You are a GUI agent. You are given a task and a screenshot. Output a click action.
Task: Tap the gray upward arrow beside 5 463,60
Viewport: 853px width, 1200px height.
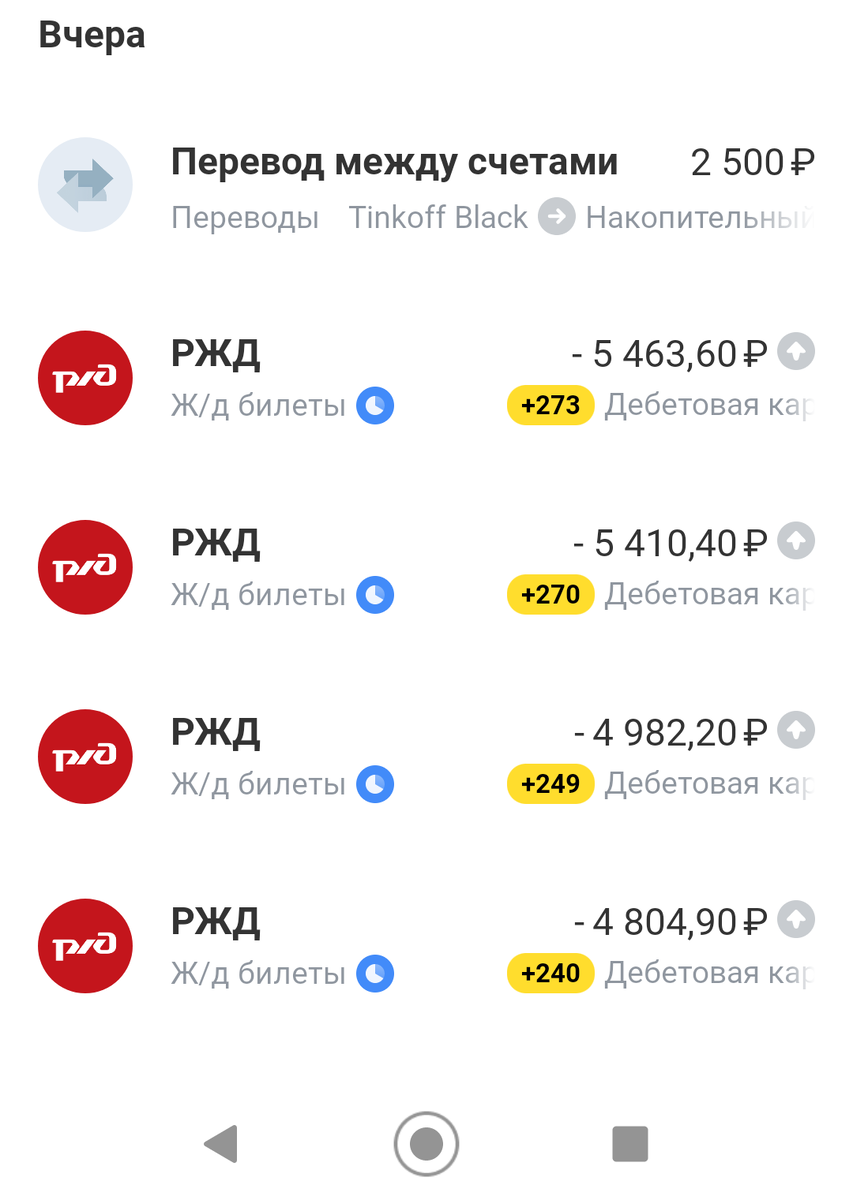coord(795,351)
